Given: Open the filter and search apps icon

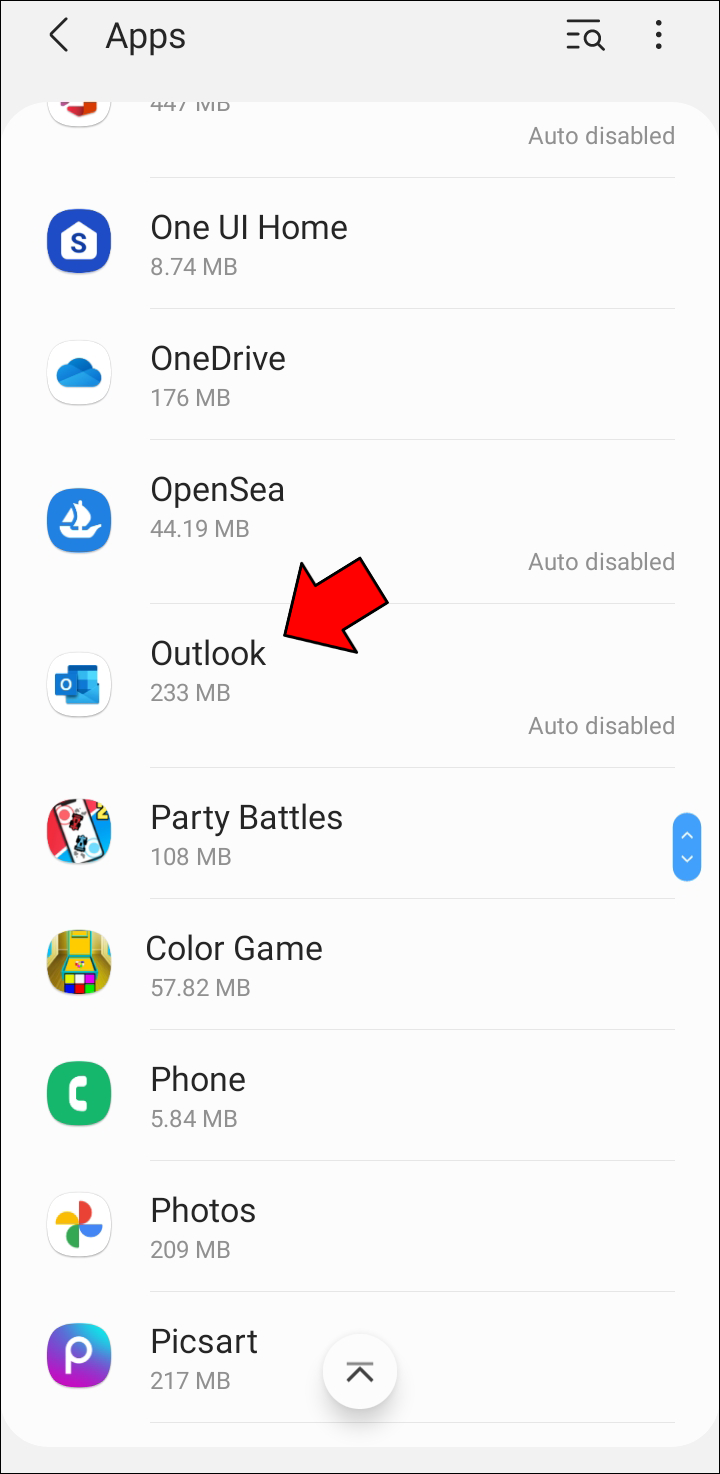Looking at the screenshot, I should click(x=585, y=37).
